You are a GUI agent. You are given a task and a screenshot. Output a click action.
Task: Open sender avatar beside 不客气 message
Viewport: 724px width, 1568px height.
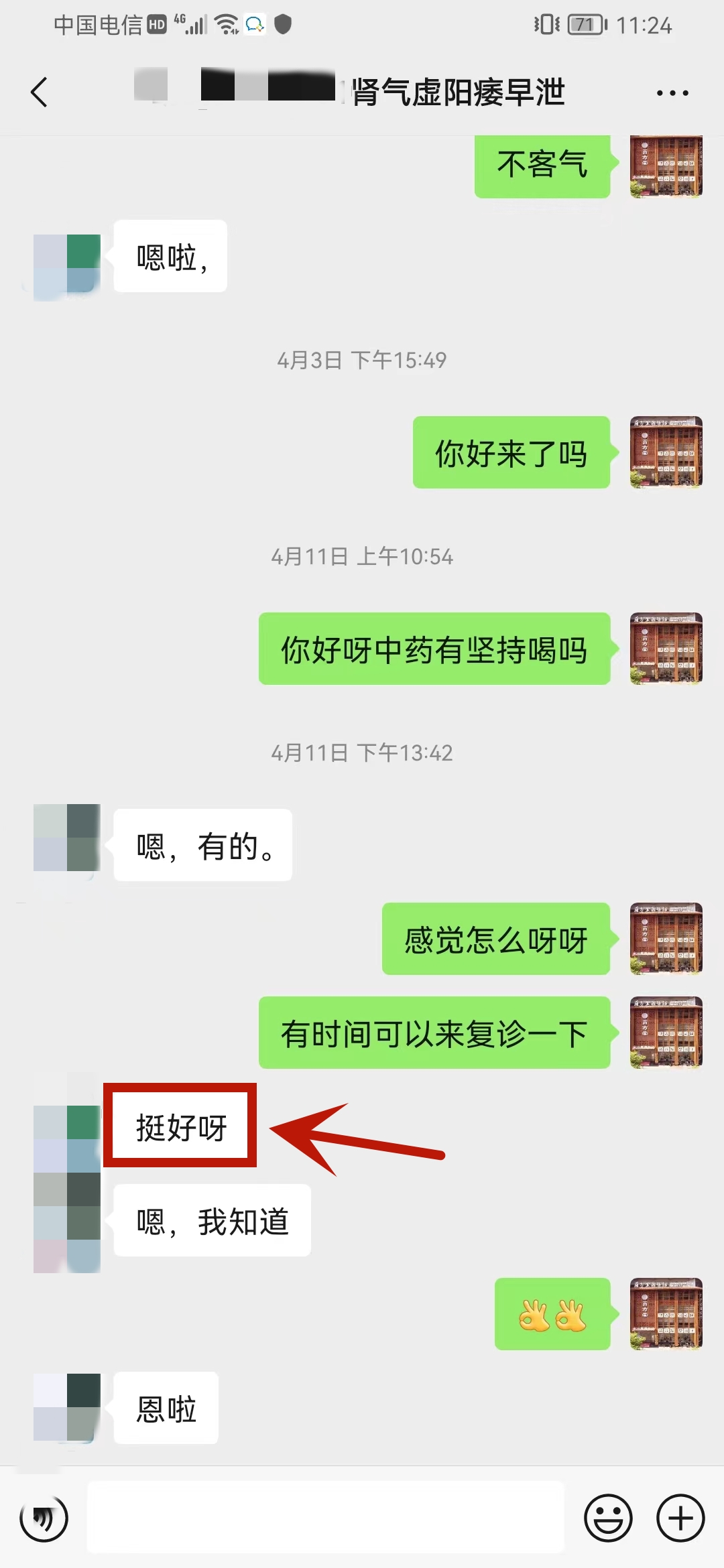666,166
